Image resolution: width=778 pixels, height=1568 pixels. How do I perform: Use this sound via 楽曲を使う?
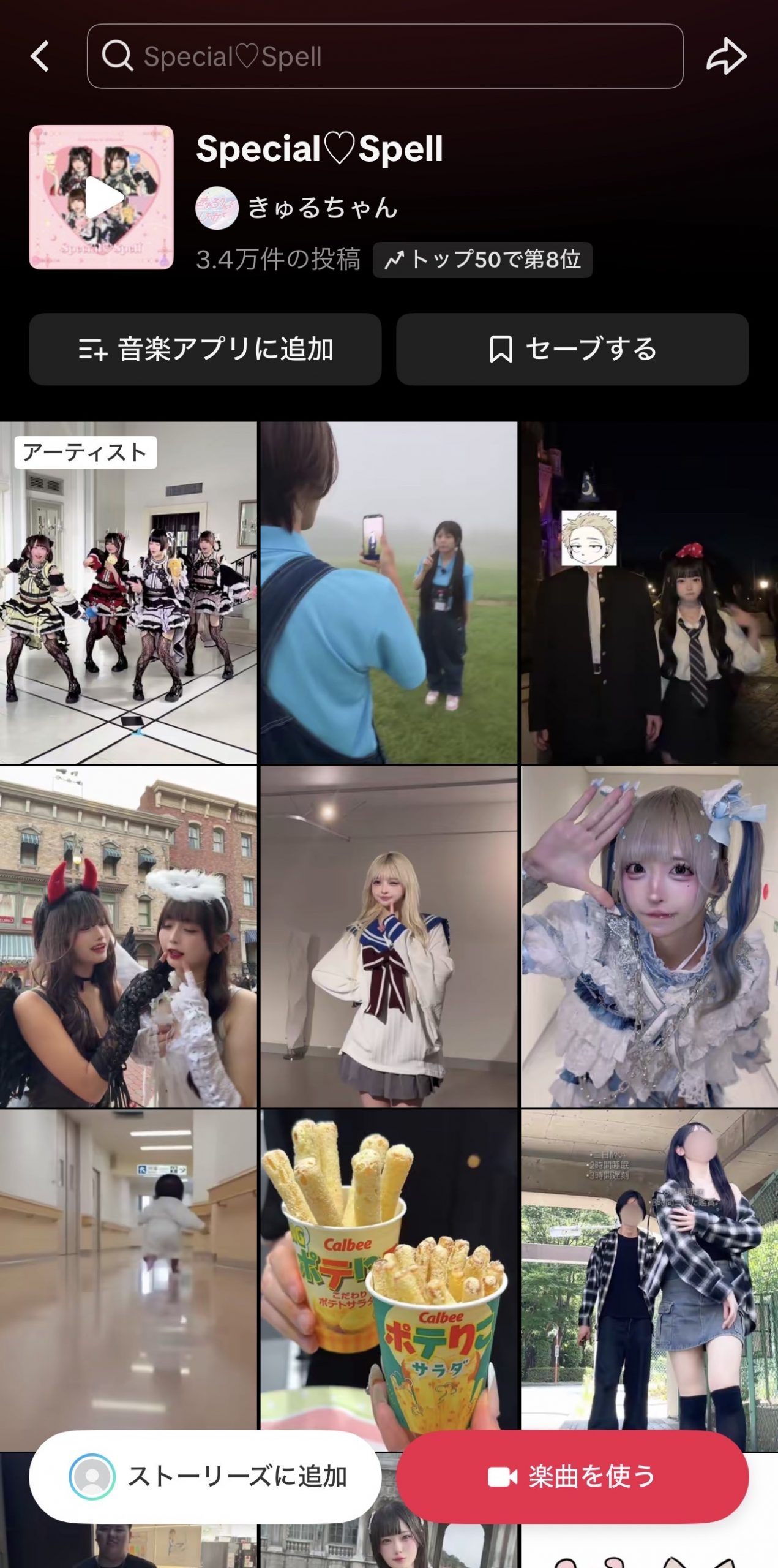coord(572,1477)
